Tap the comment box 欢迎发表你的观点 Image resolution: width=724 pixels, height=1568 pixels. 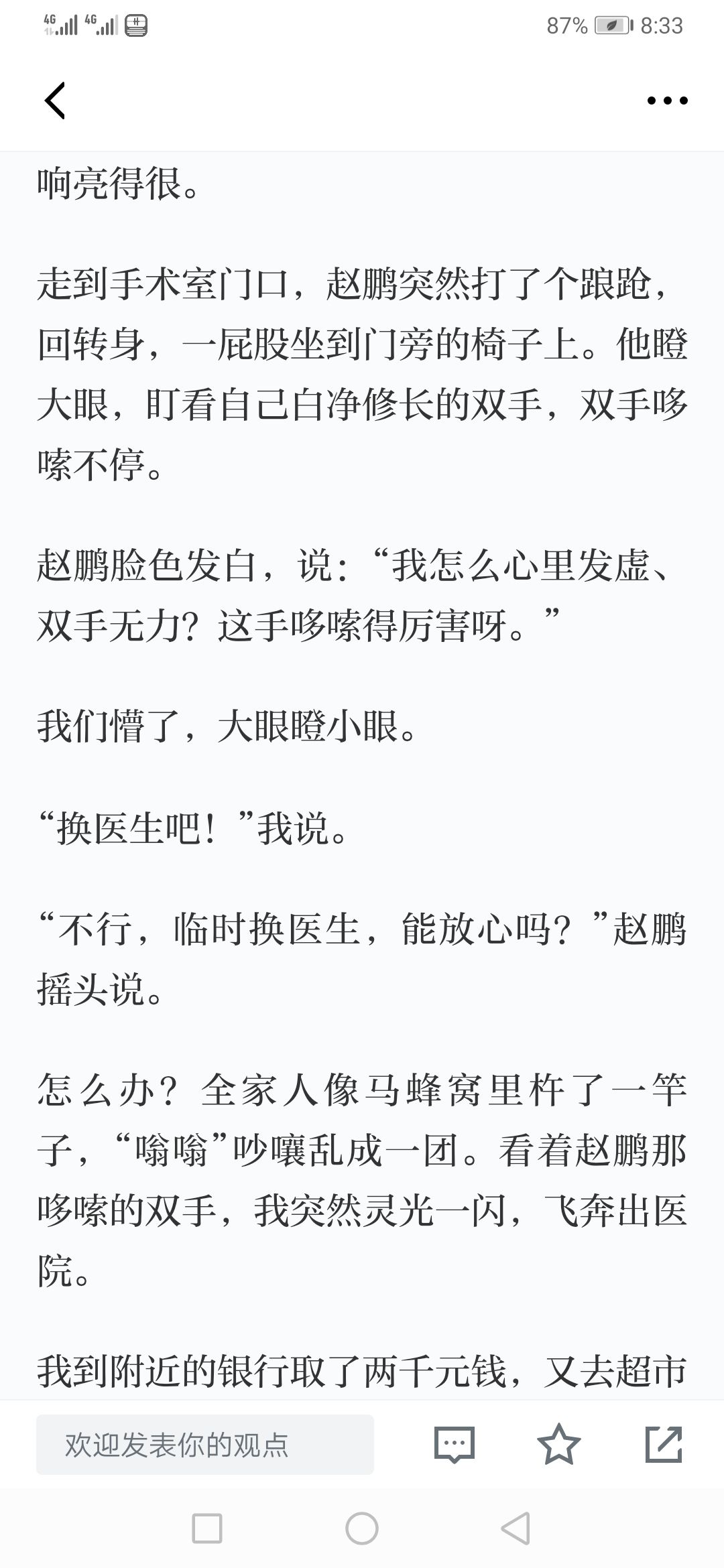pos(204,1445)
